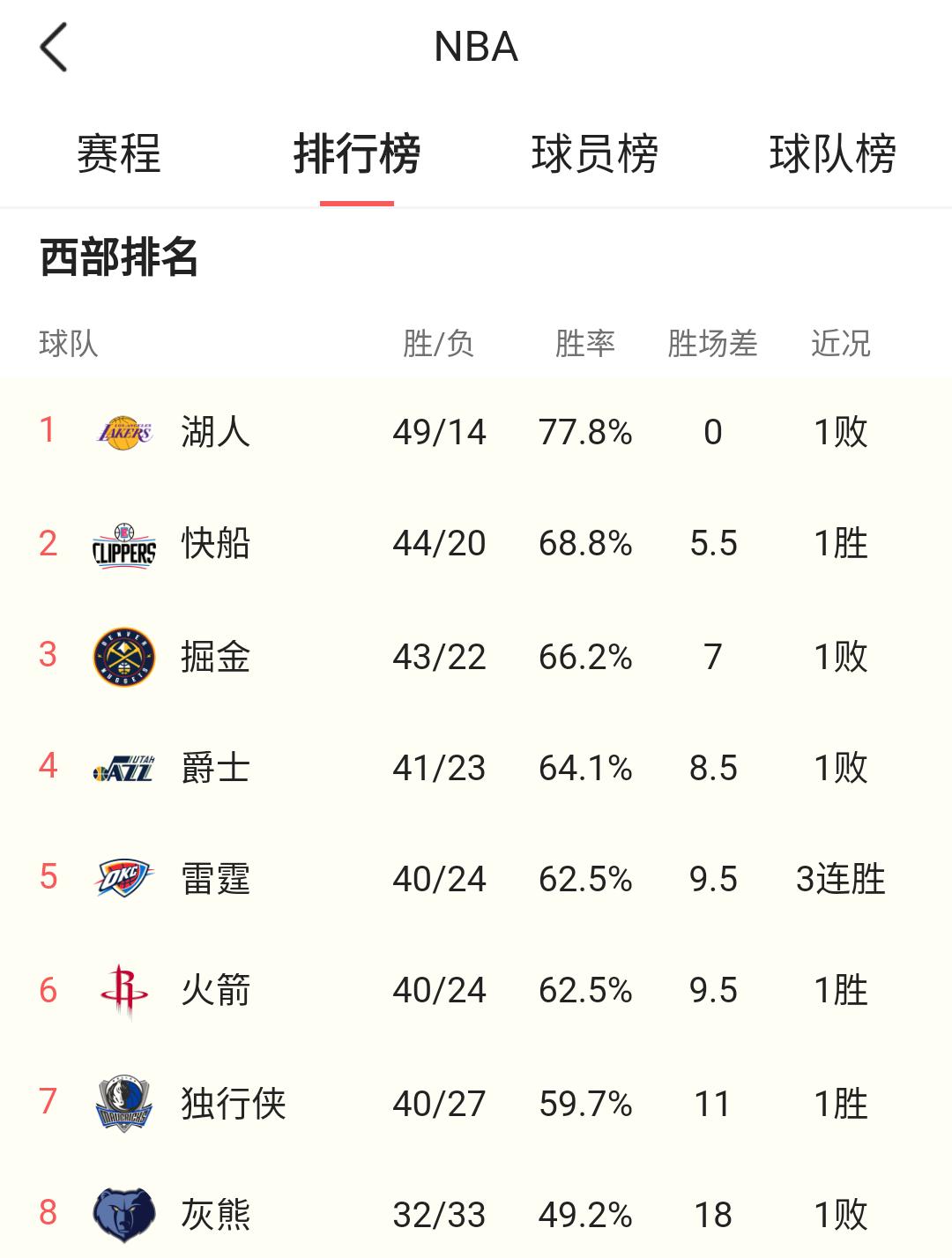This screenshot has width=952, height=1258.
Task: Select the Rockets (火箭) logo
Action: tap(123, 990)
